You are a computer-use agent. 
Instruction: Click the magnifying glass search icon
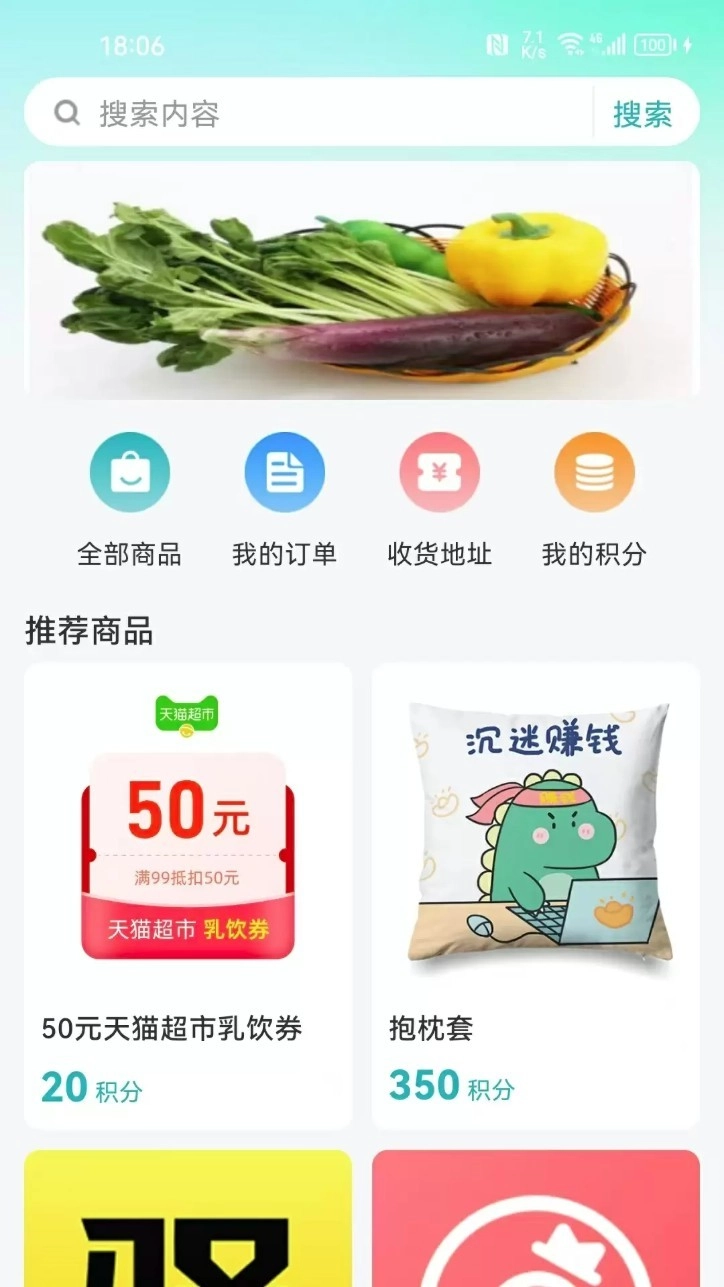tap(66, 112)
